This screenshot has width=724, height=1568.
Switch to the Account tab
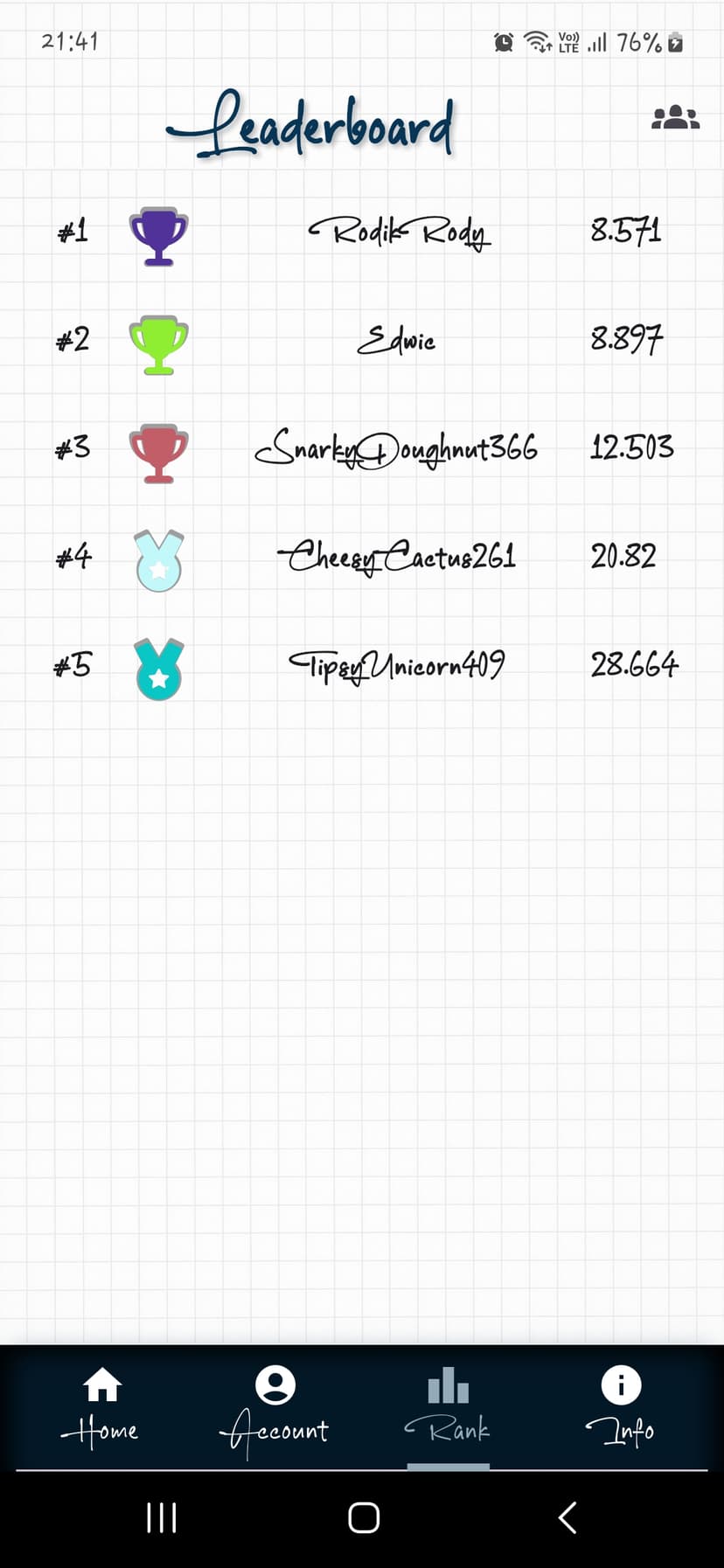coord(275,1407)
